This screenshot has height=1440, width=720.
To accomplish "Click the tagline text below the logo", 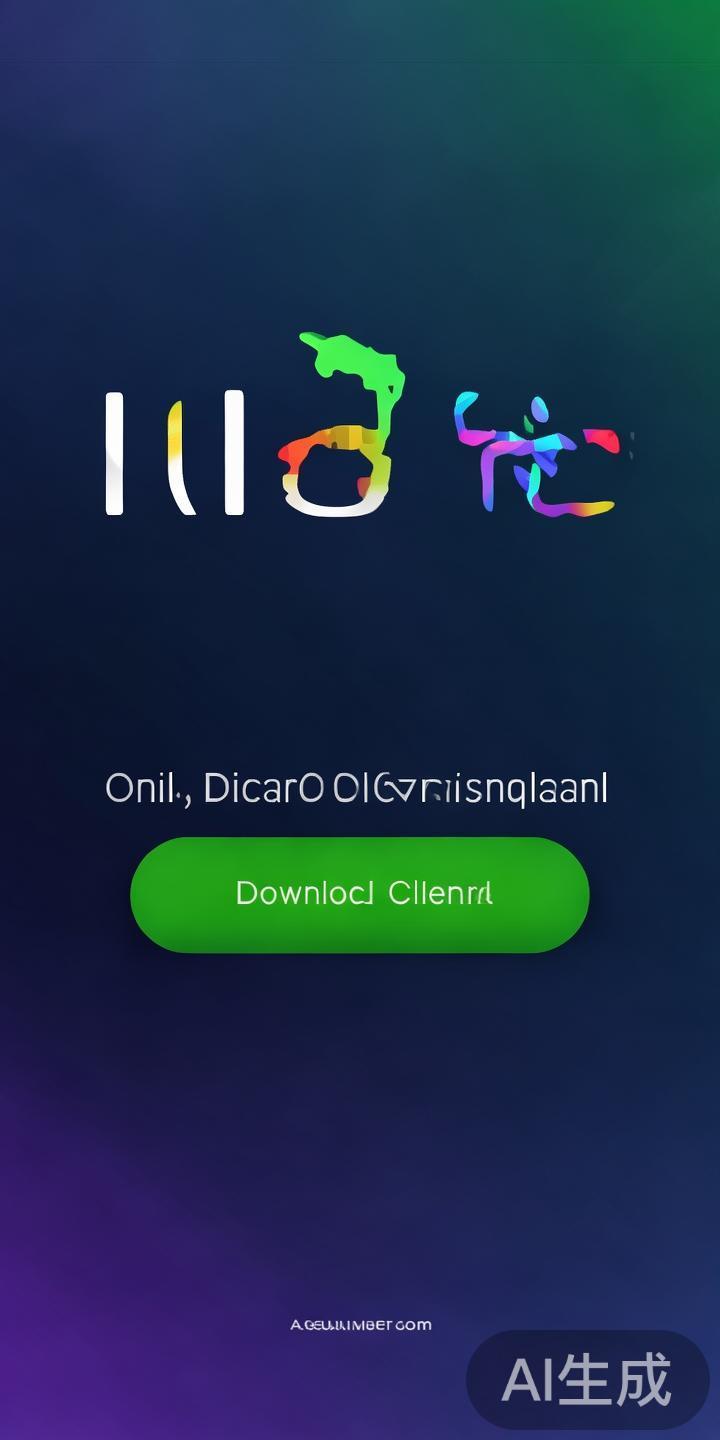I will pyautogui.click(x=357, y=787).
